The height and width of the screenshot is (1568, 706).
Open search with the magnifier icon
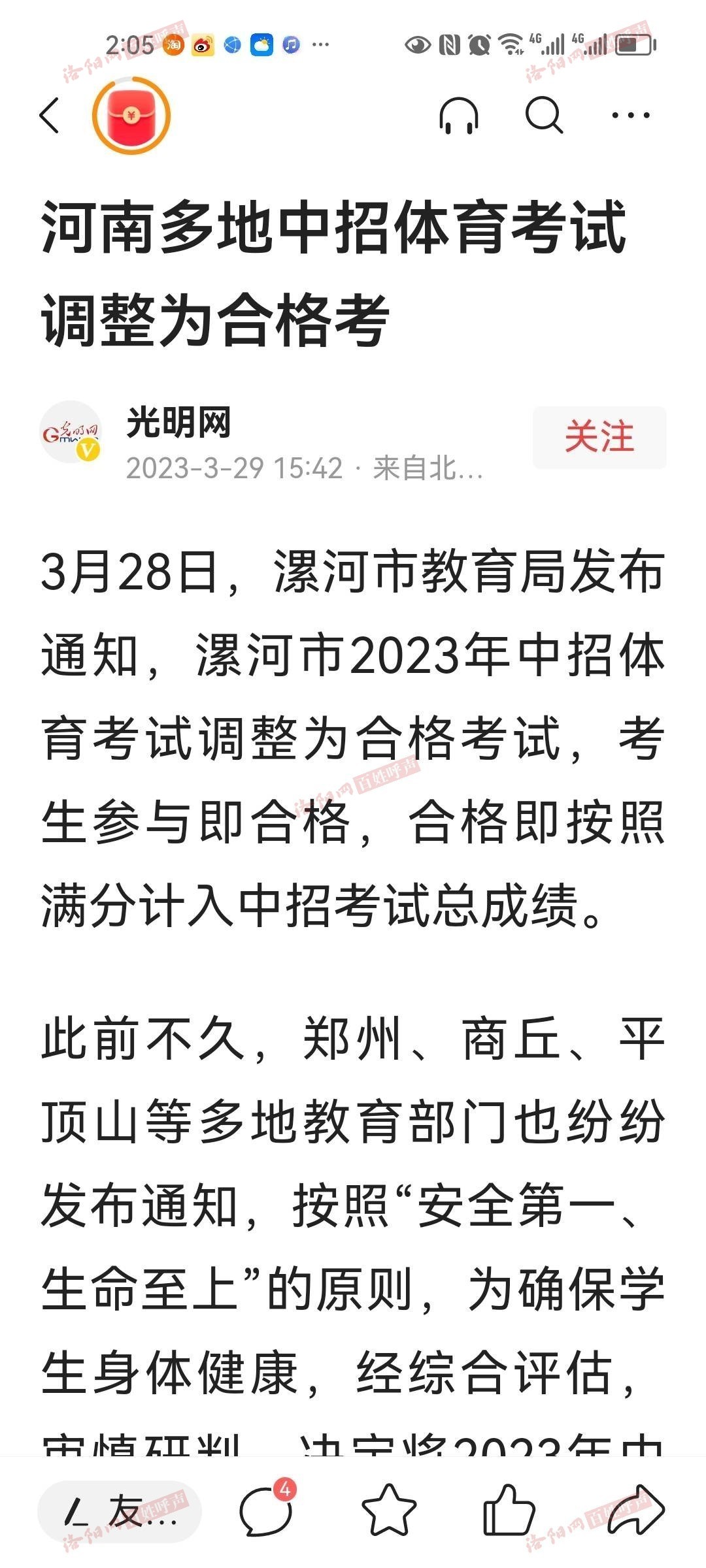pyautogui.click(x=545, y=116)
